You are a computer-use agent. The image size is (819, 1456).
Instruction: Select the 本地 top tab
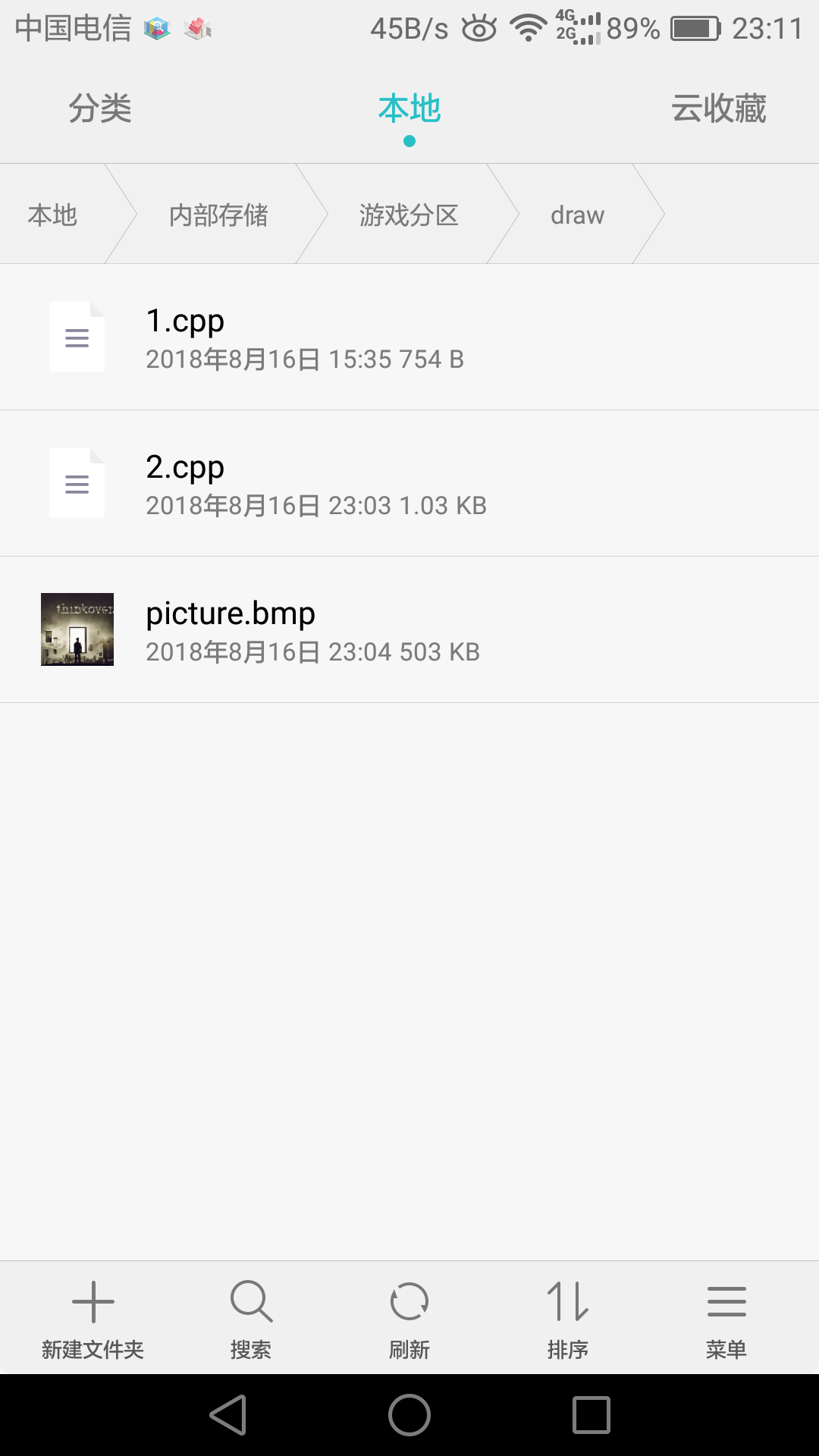409,108
